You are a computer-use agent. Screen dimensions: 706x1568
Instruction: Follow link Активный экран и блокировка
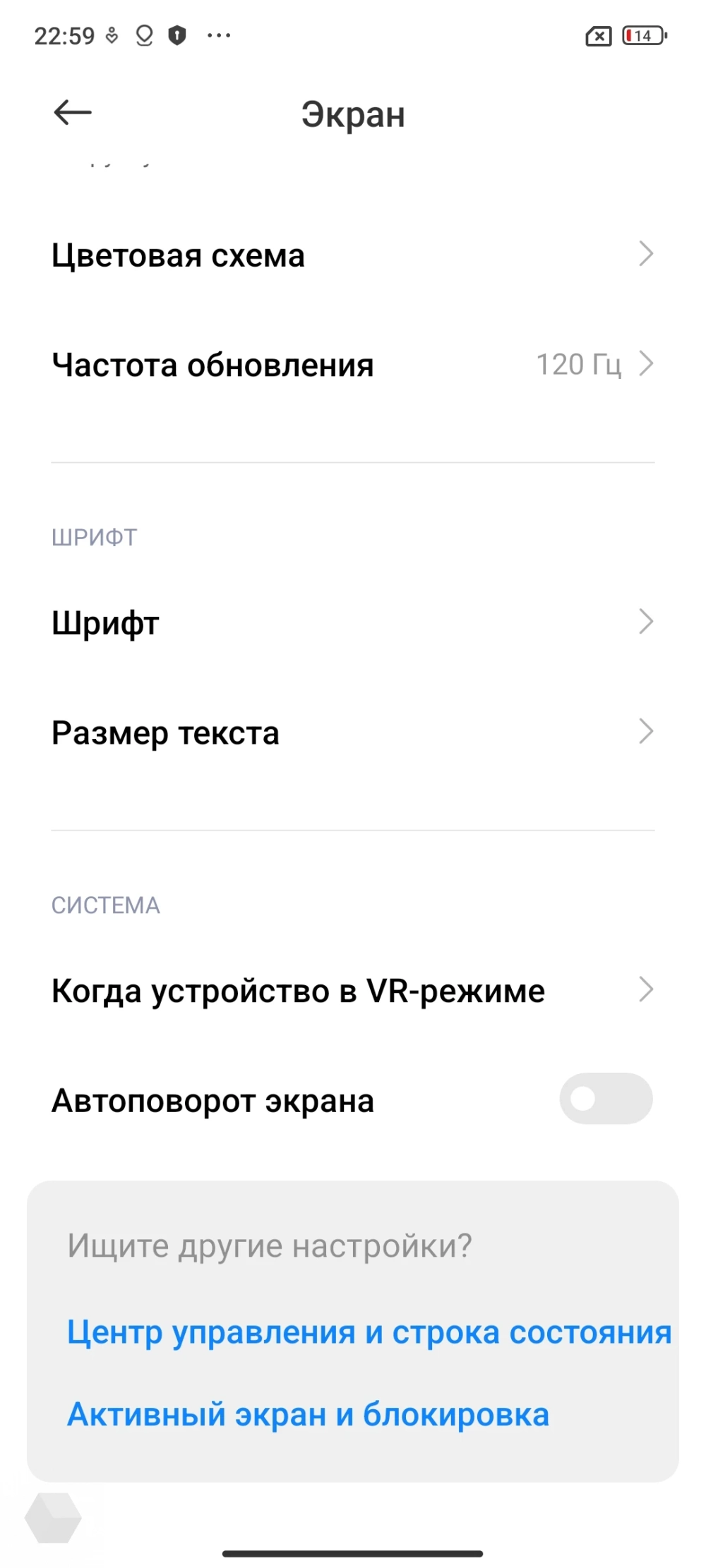(308, 1414)
